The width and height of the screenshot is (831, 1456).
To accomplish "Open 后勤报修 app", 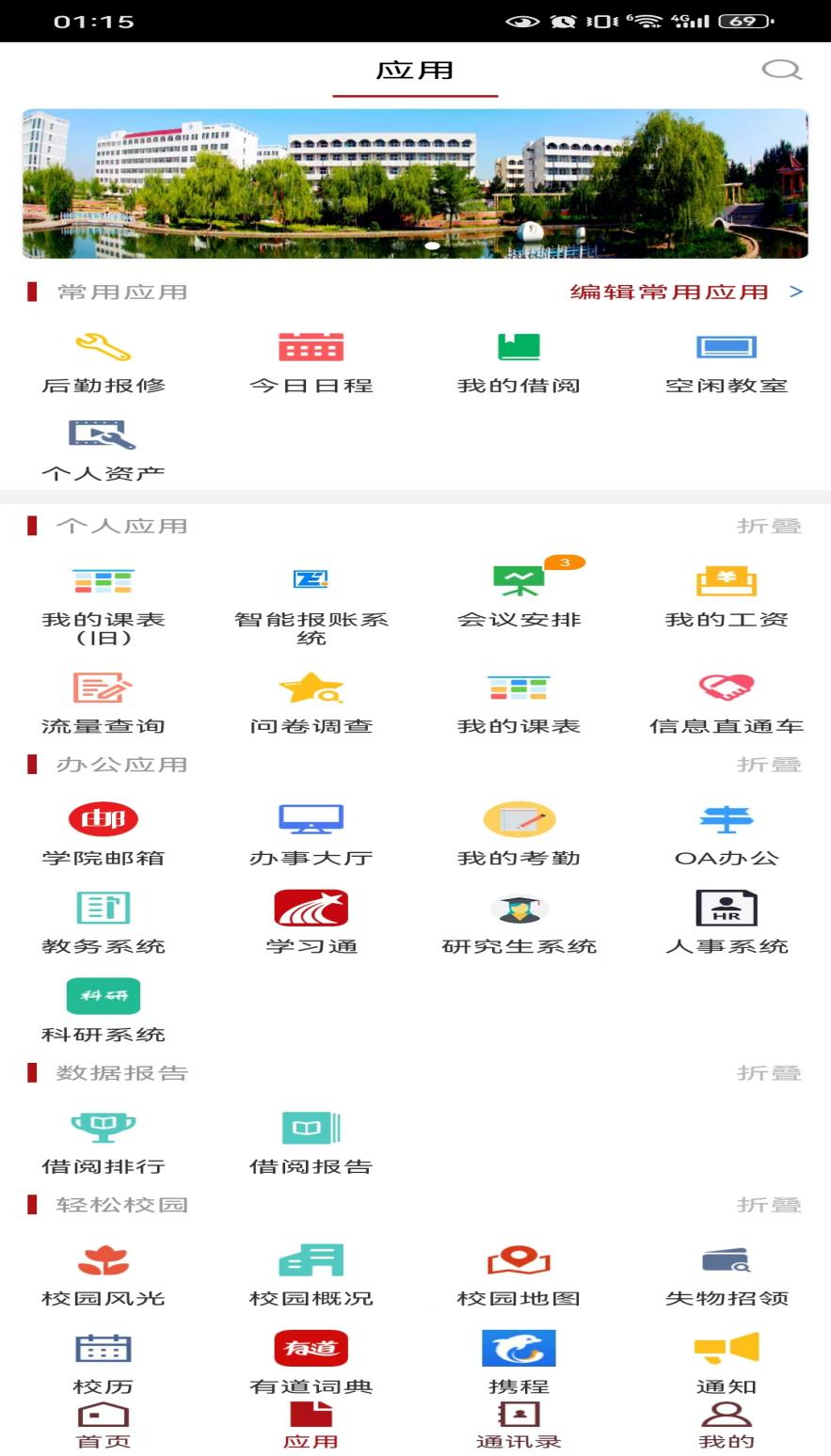I will pyautogui.click(x=104, y=362).
